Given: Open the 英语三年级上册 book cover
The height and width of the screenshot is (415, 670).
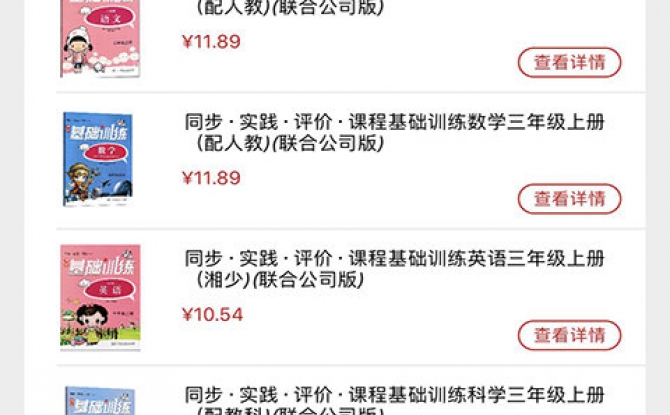Looking at the screenshot, I should 100,296.
